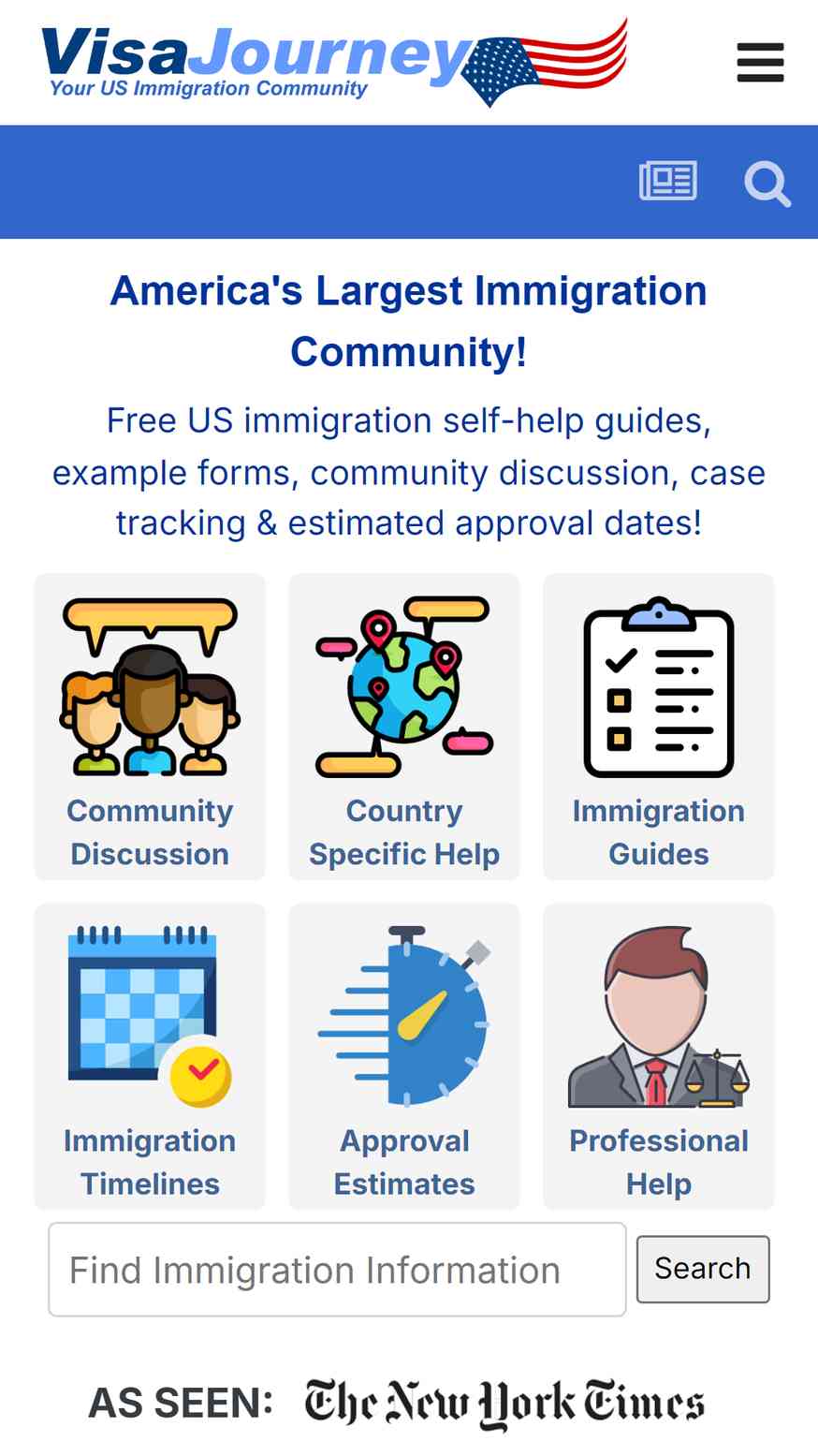
Task: Tap the Search button
Action: pos(703,1269)
